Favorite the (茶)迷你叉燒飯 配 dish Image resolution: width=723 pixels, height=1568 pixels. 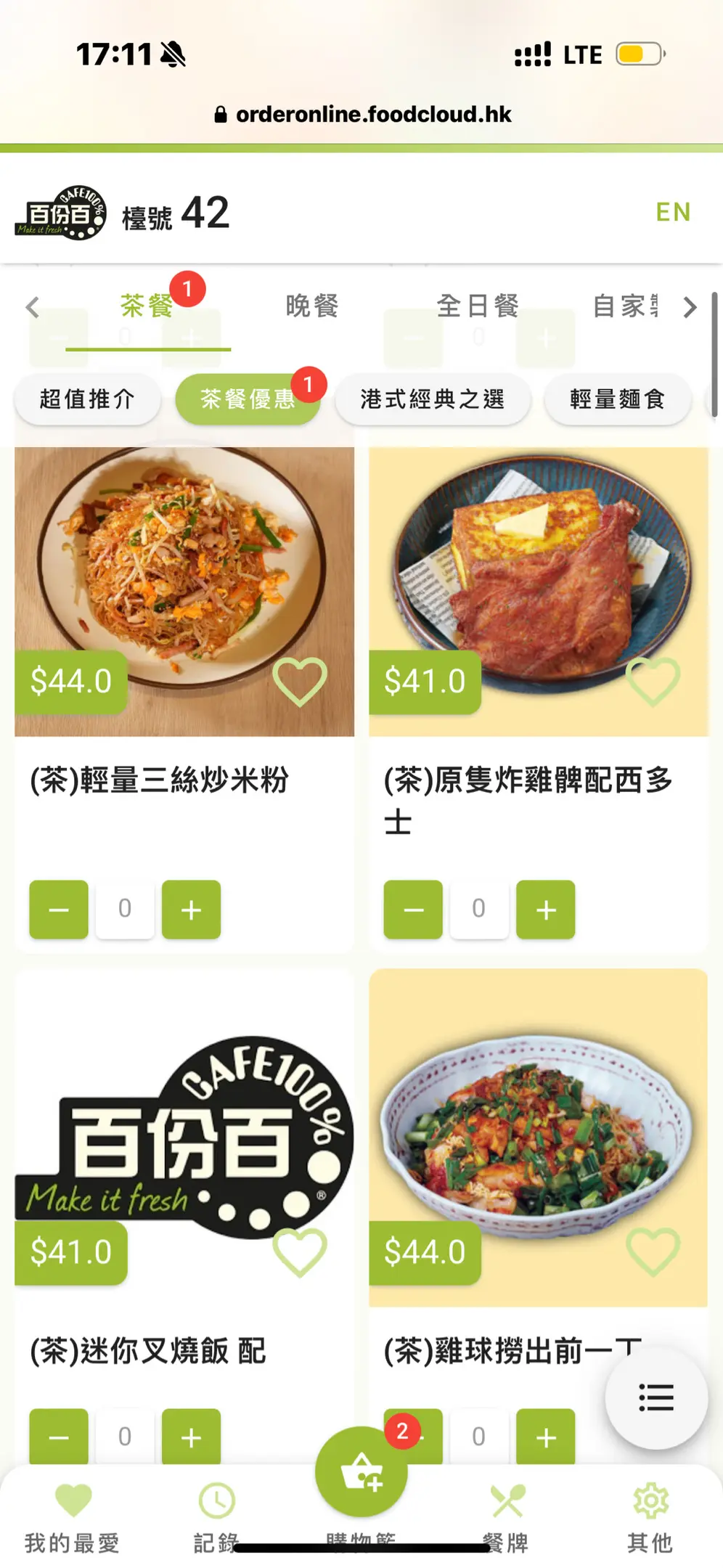pos(299,1252)
